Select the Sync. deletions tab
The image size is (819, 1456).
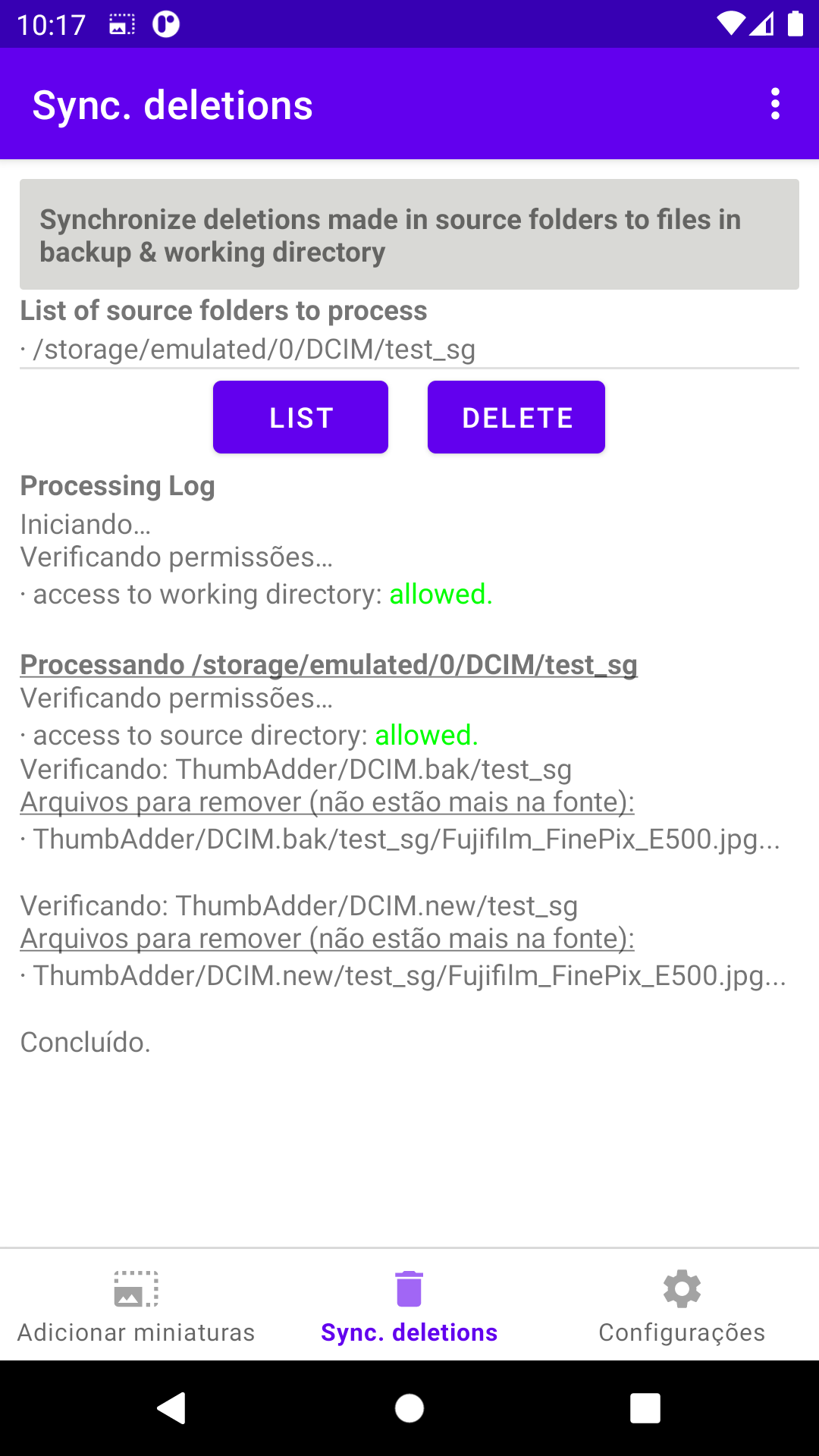point(409,1306)
